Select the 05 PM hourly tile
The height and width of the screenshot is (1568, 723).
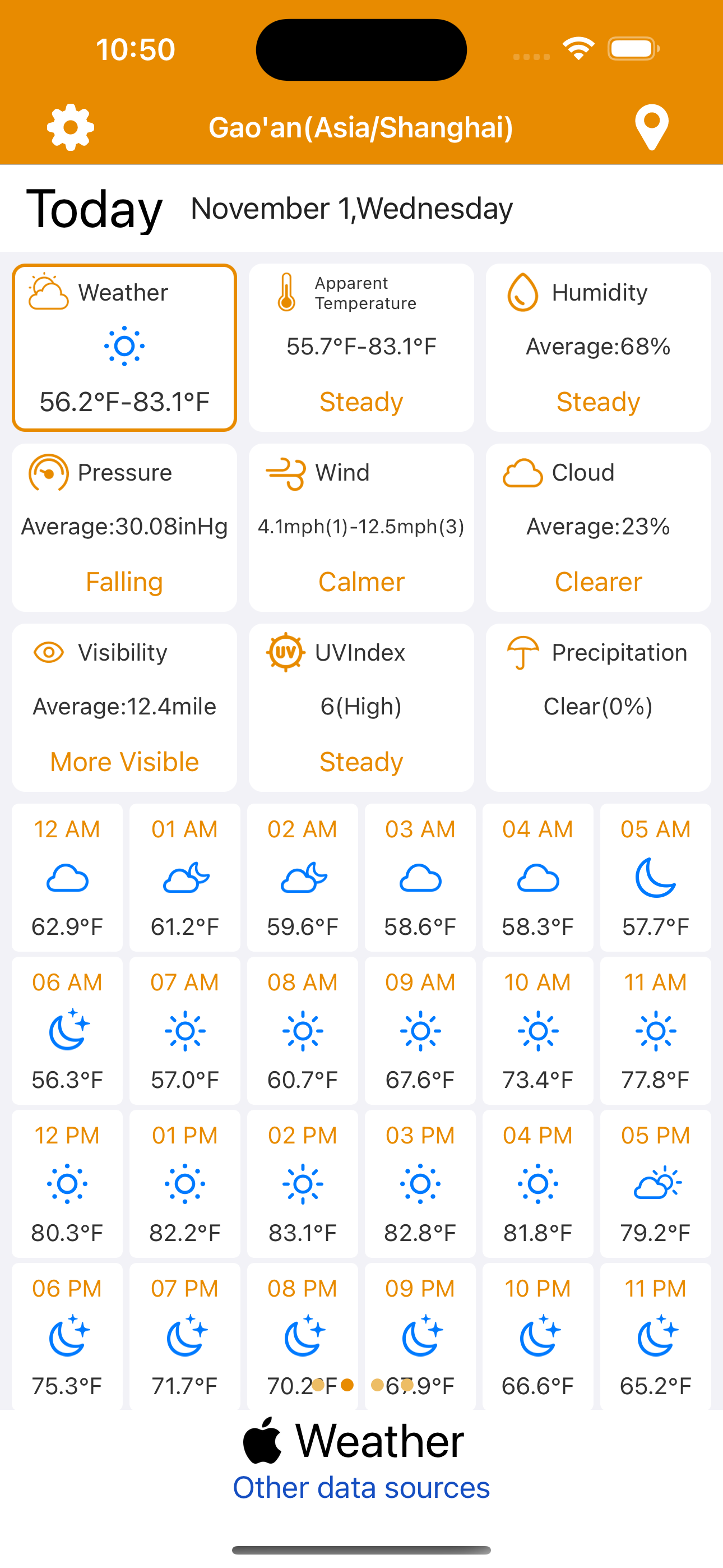[x=655, y=1183]
